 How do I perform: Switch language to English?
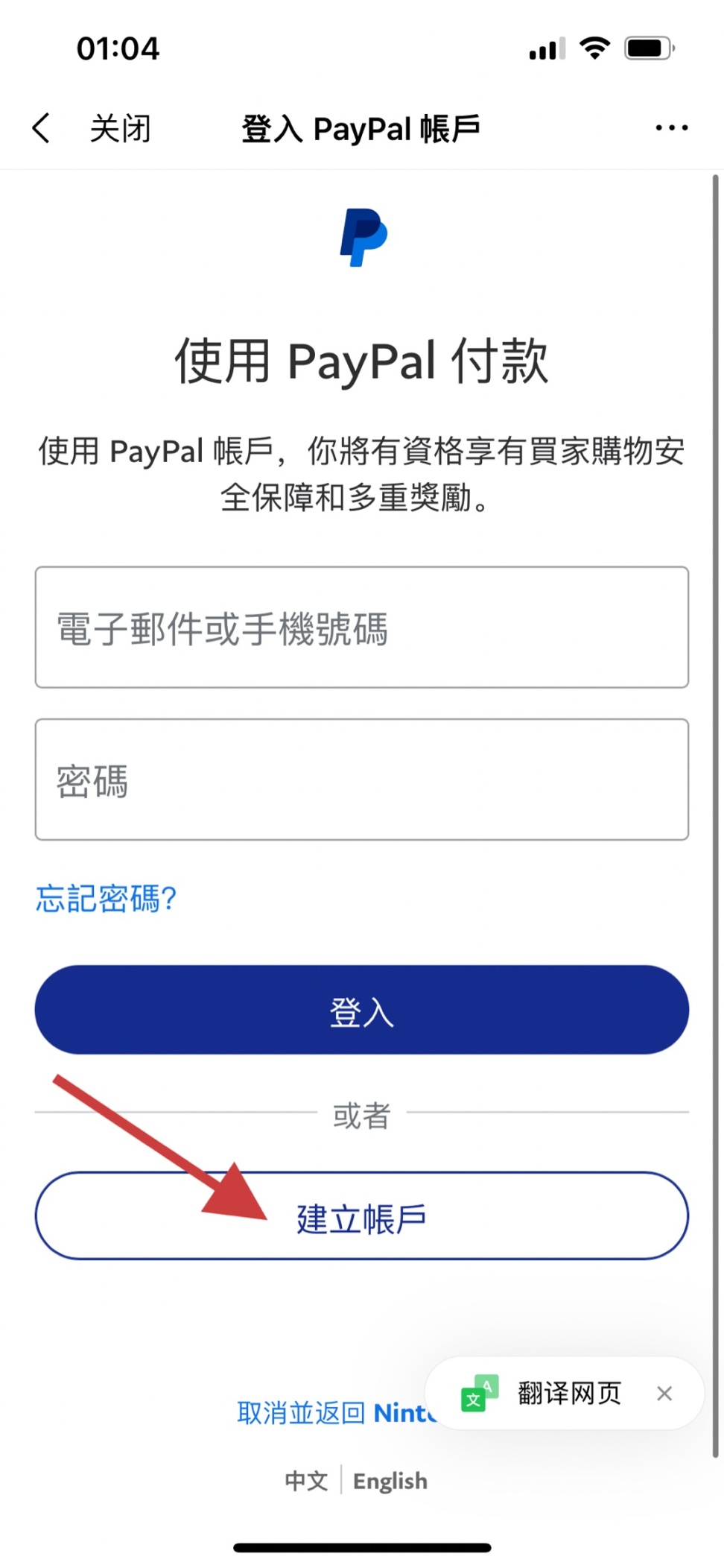pos(390,1480)
